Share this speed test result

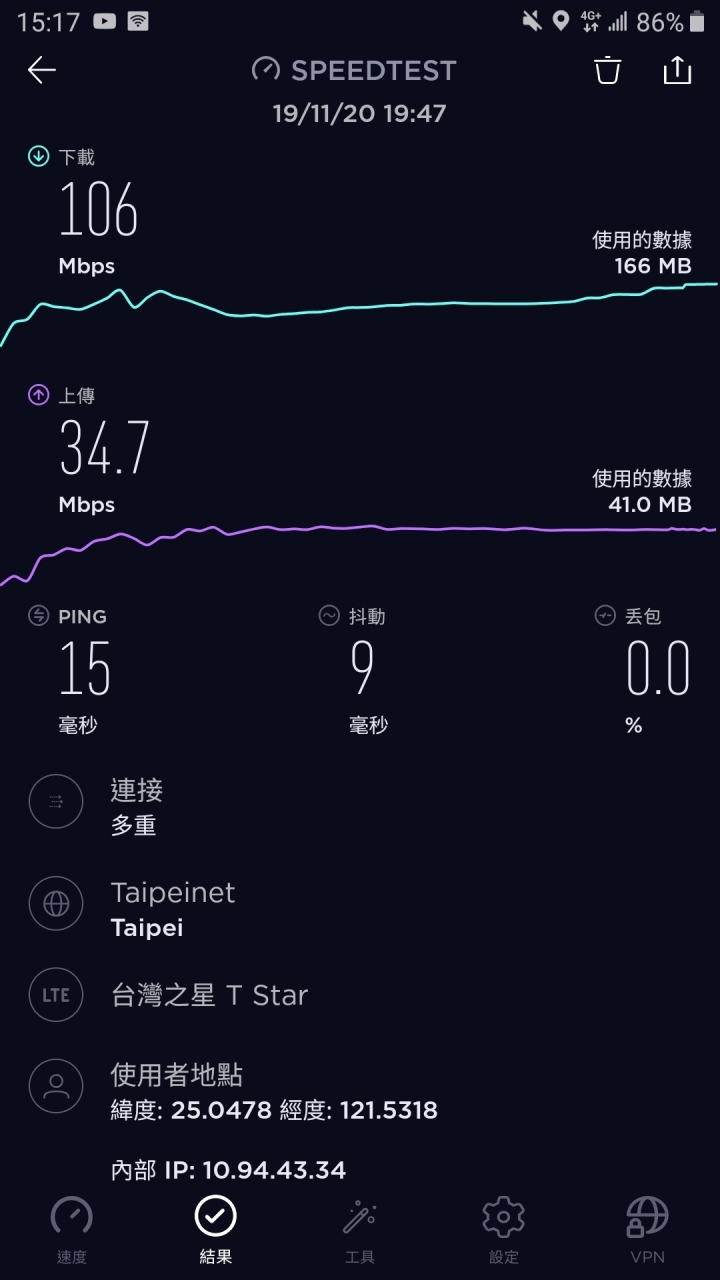click(677, 70)
